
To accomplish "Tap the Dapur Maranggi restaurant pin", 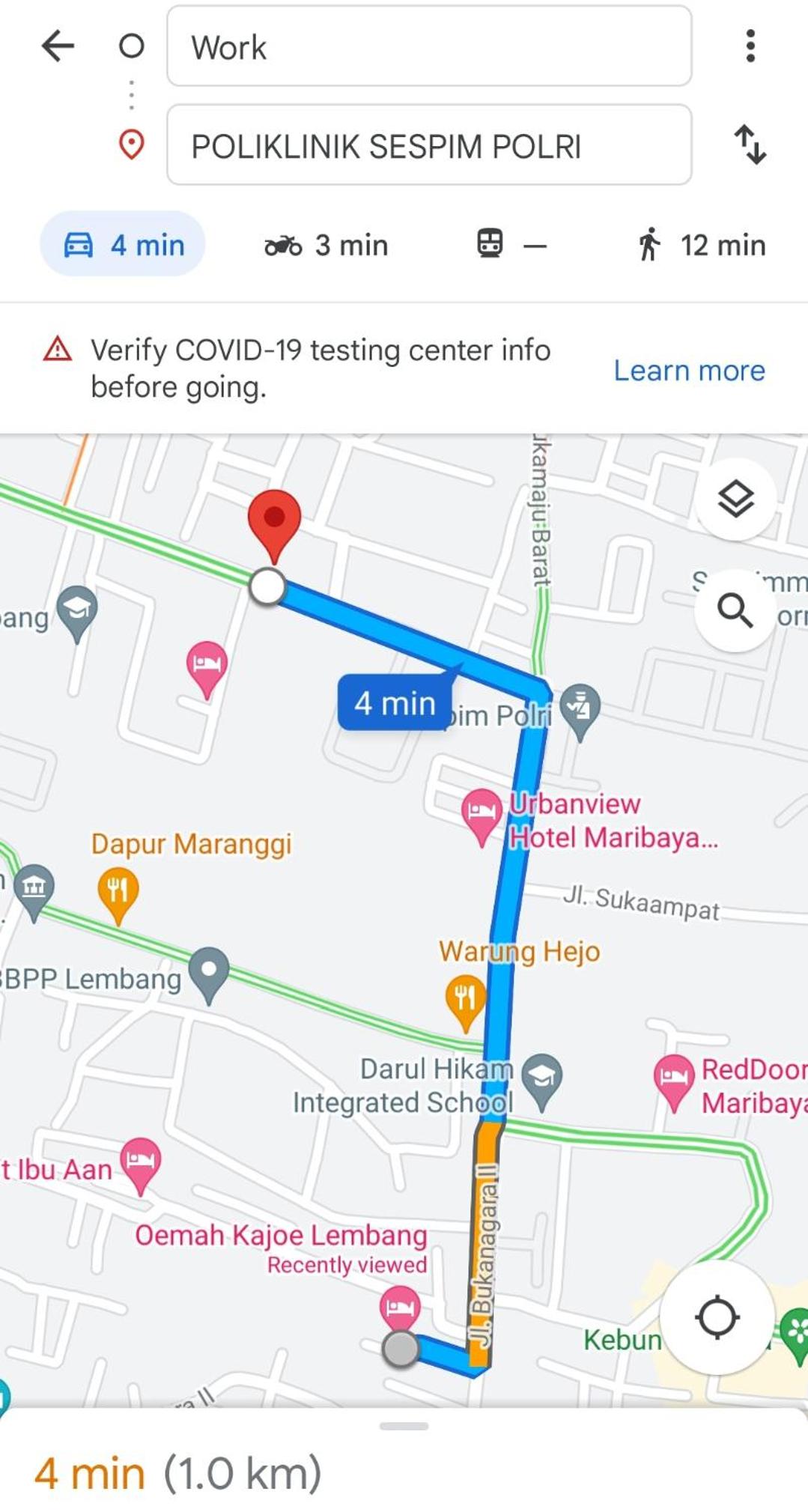I will pos(118,894).
